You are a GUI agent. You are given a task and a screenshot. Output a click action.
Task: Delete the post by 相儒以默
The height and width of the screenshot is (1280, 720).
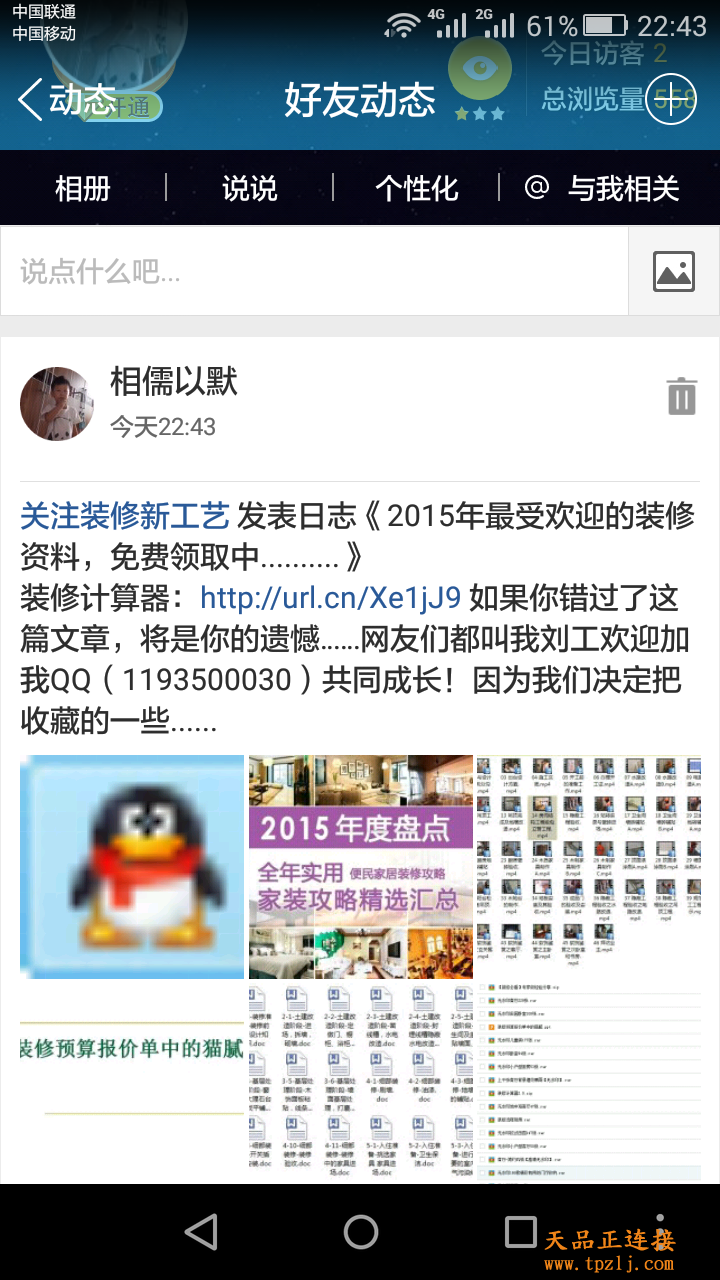click(x=681, y=396)
